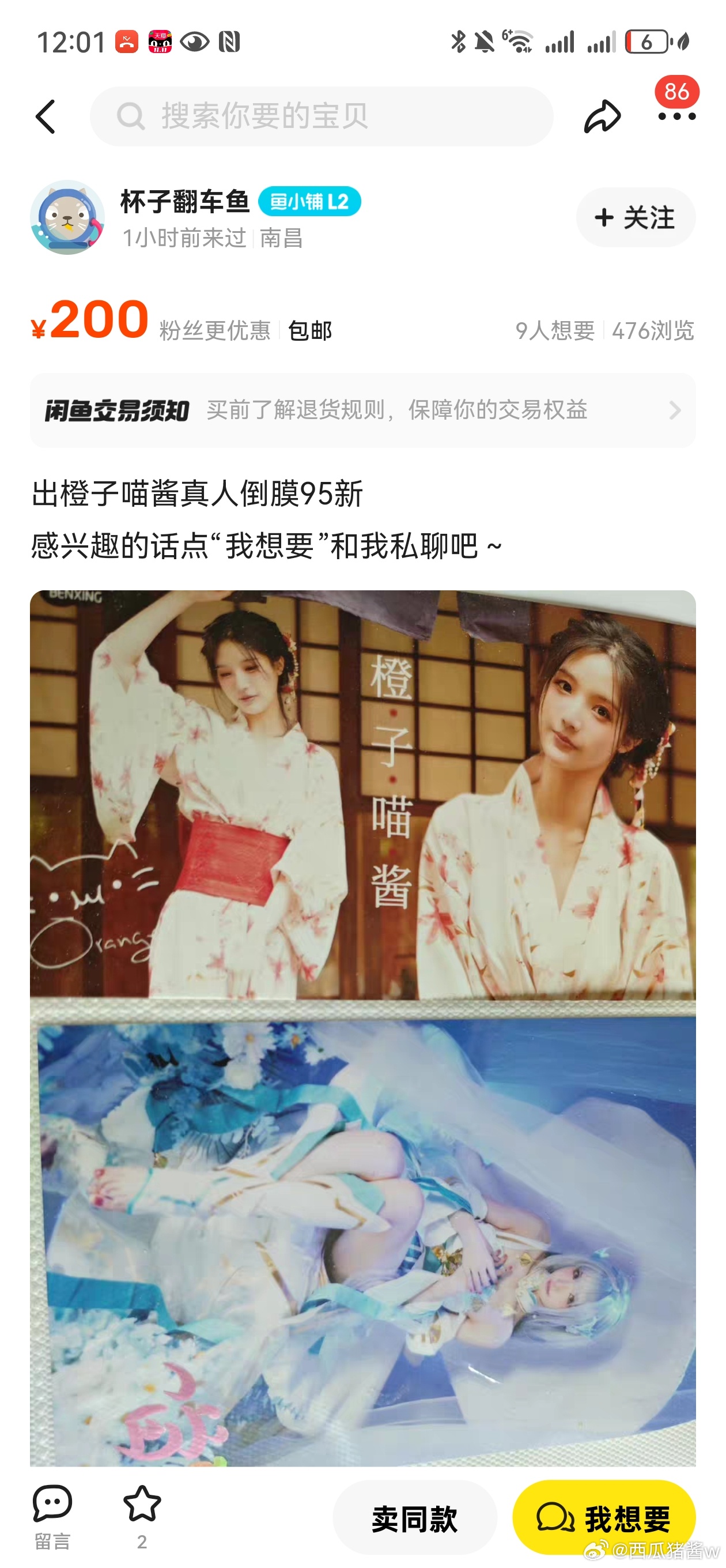View the first product photo
The height and width of the screenshot is (1568, 726).
pyautogui.click(x=362, y=794)
